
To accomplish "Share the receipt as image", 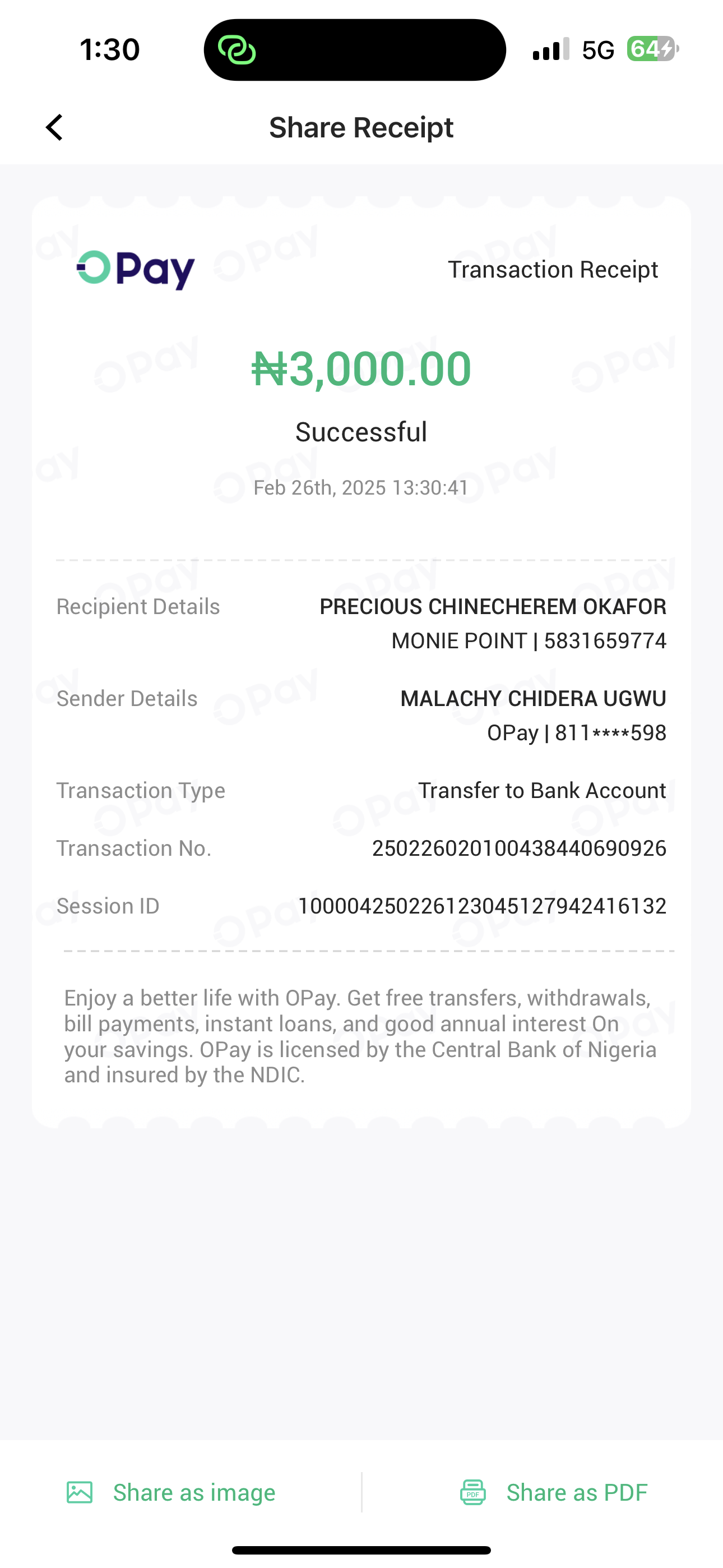I will (x=172, y=1492).
